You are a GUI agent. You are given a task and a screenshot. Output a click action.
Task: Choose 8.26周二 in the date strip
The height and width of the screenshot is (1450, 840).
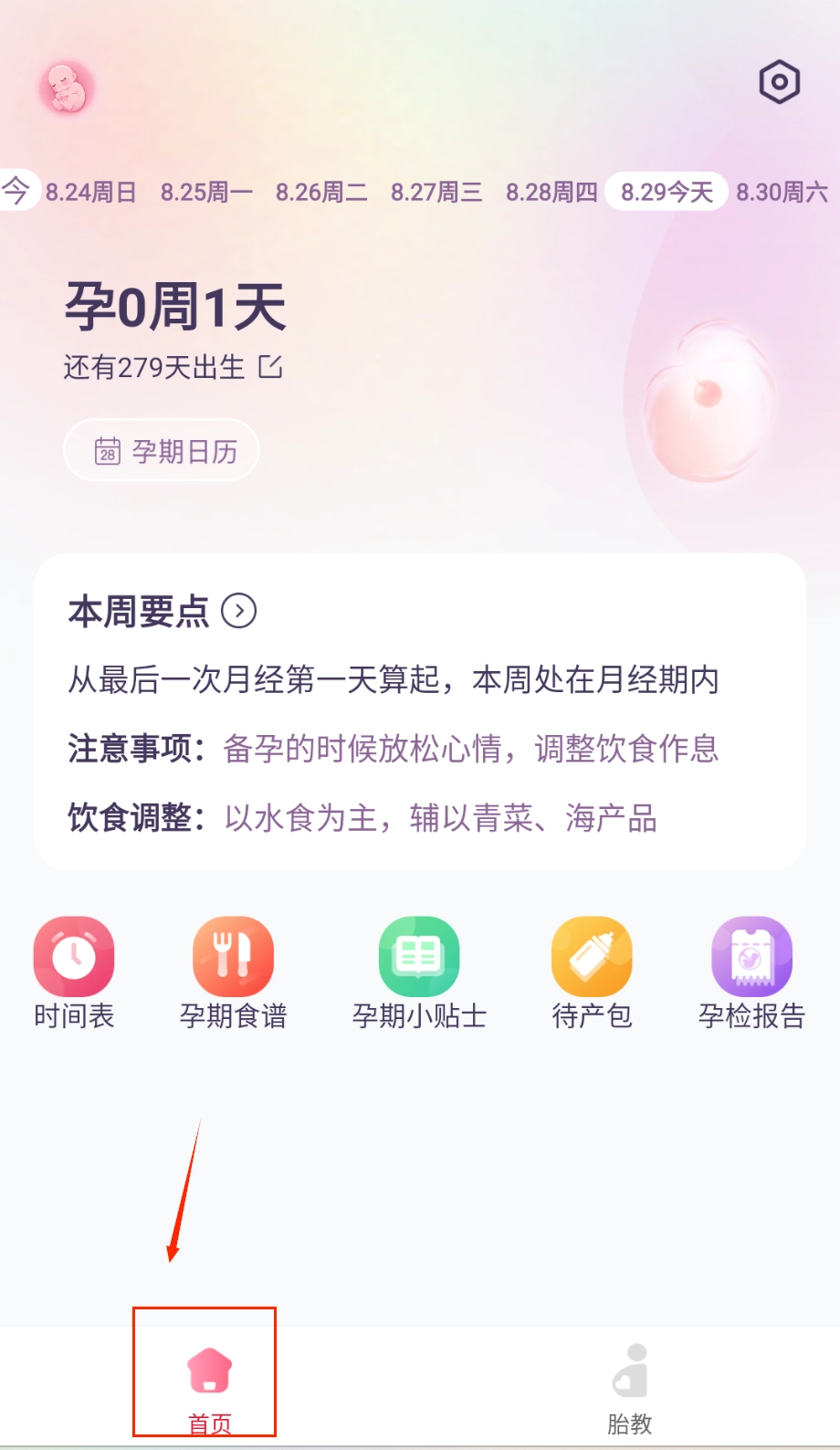(321, 192)
